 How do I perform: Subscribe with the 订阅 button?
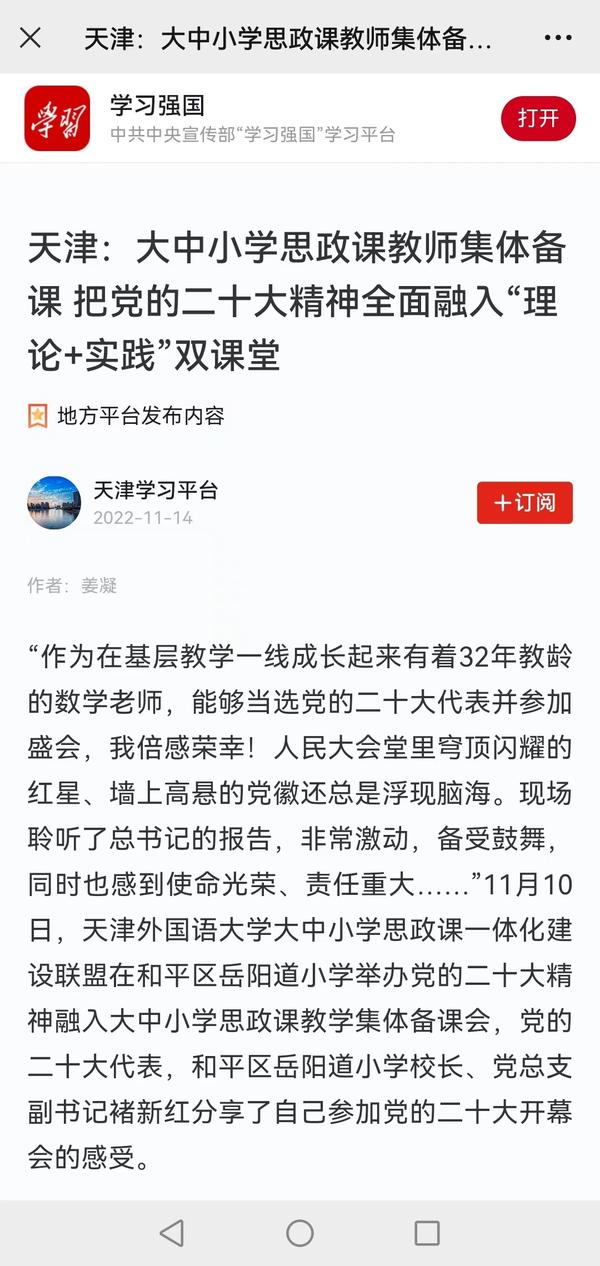point(524,503)
